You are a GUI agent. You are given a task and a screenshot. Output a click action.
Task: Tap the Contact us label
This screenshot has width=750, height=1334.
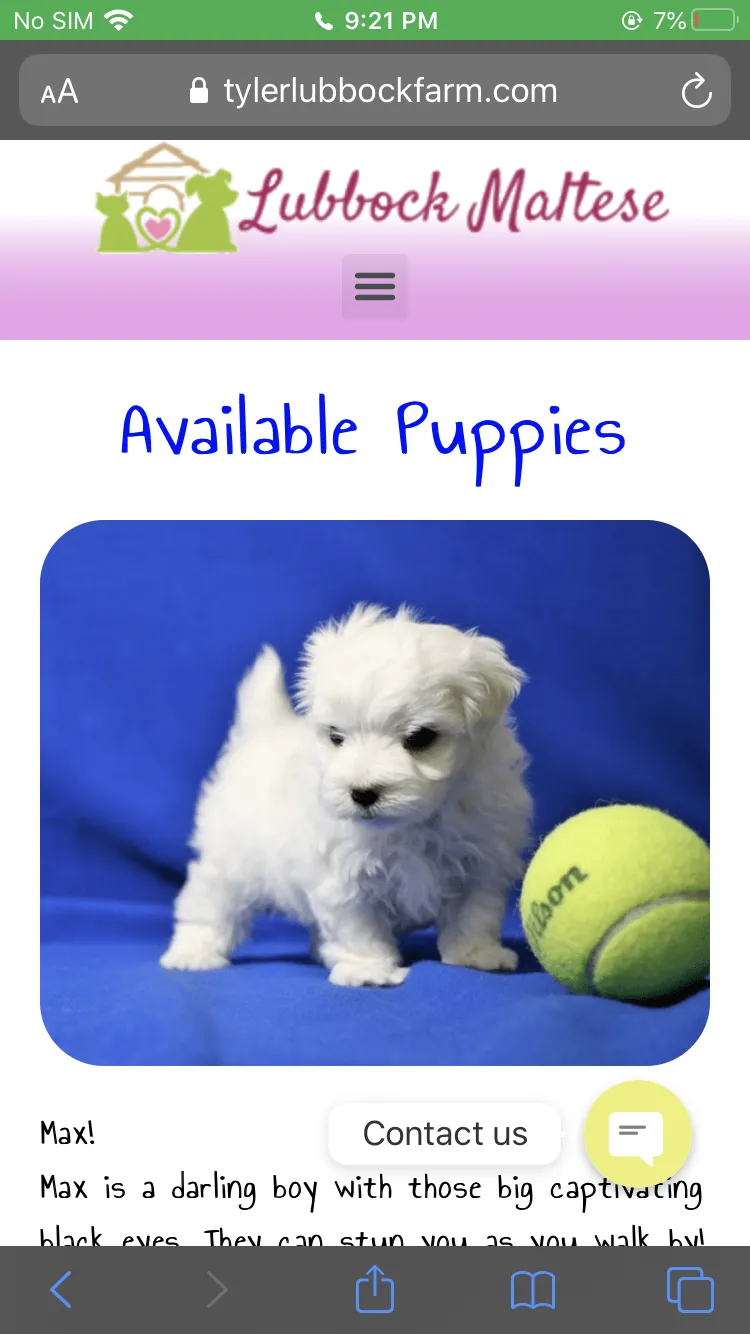click(x=444, y=1134)
